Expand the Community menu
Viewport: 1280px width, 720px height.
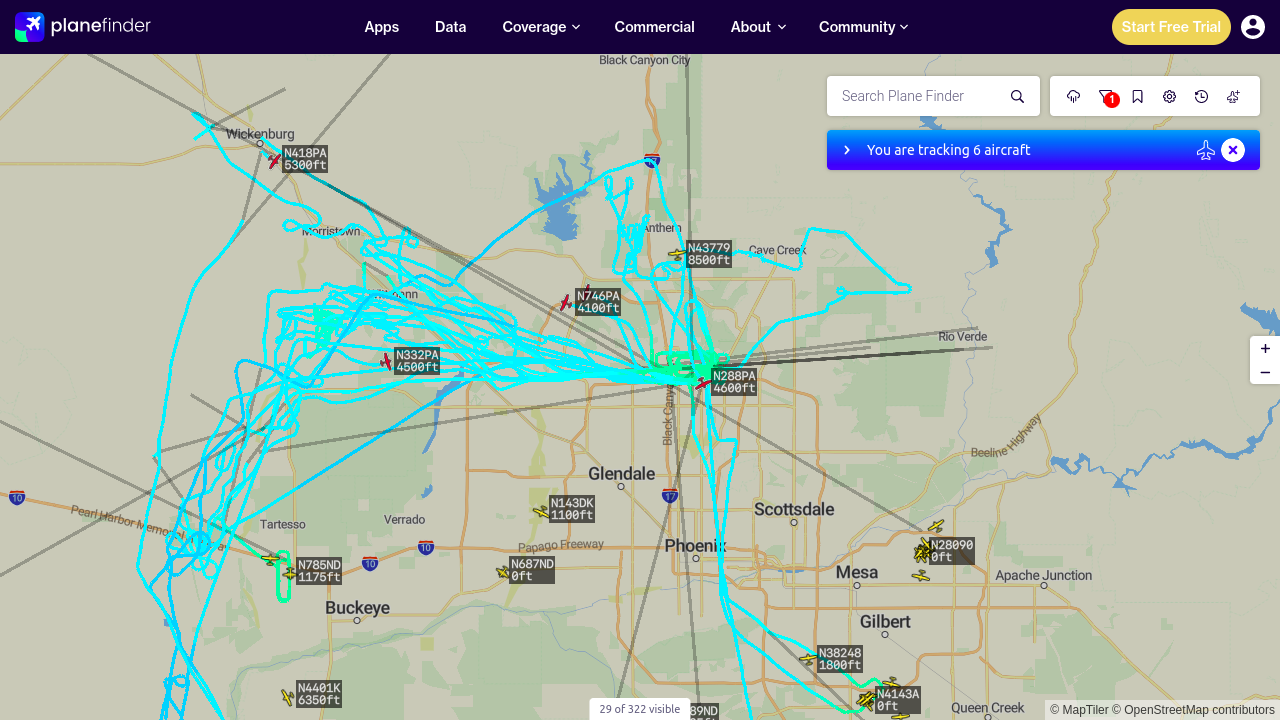[863, 27]
